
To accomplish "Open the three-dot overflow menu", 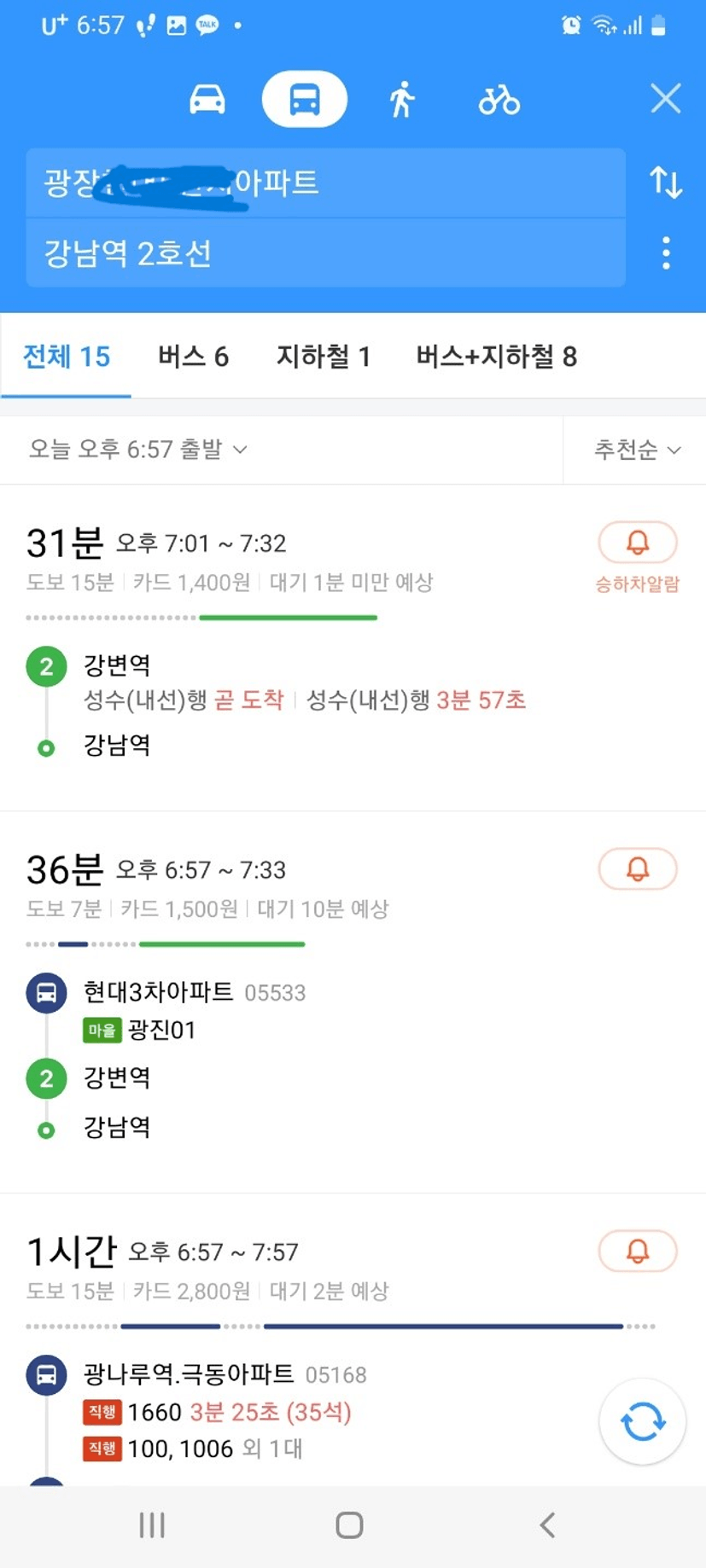I will (666, 253).
